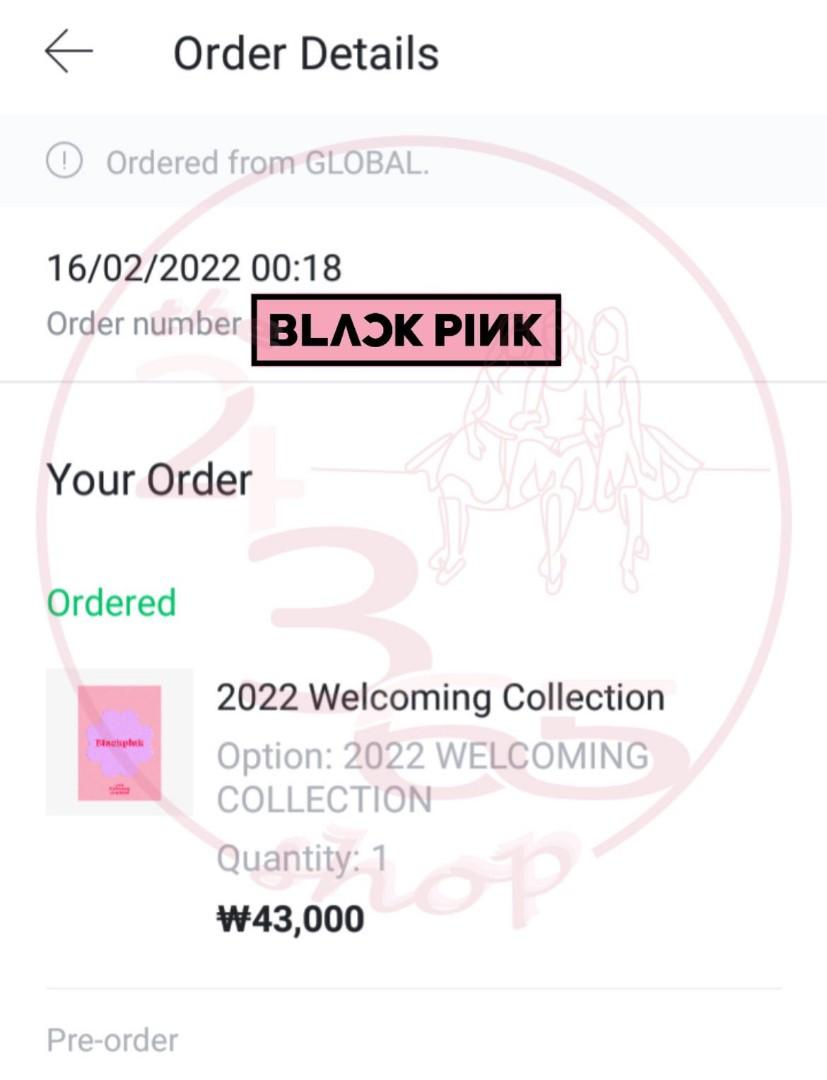Screen dimensions: 827x1080
Task: Click the left-pointing navigation arrow
Action: 67,52
